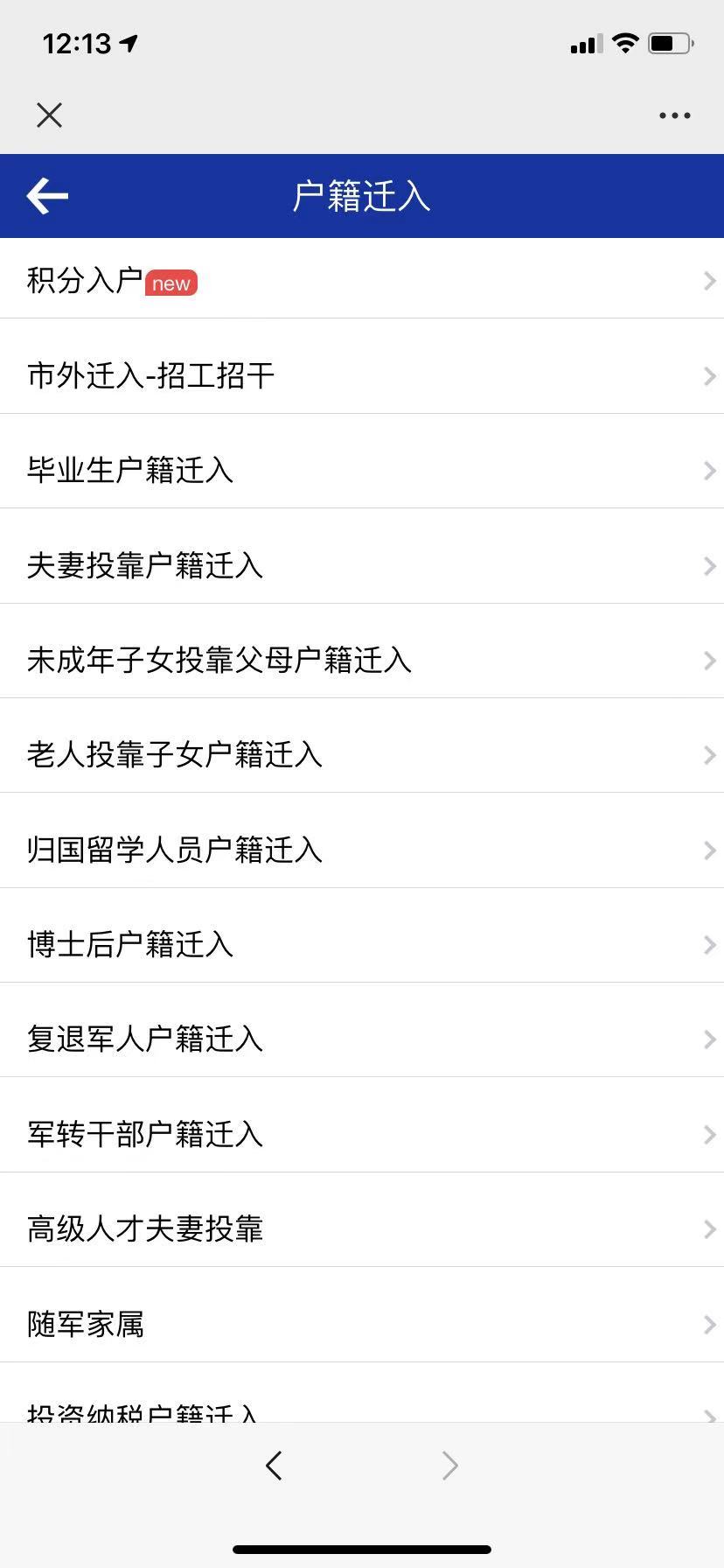Image resolution: width=724 pixels, height=1568 pixels.
Task: Tap the back arrow in the blue header
Action: (48, 196)
